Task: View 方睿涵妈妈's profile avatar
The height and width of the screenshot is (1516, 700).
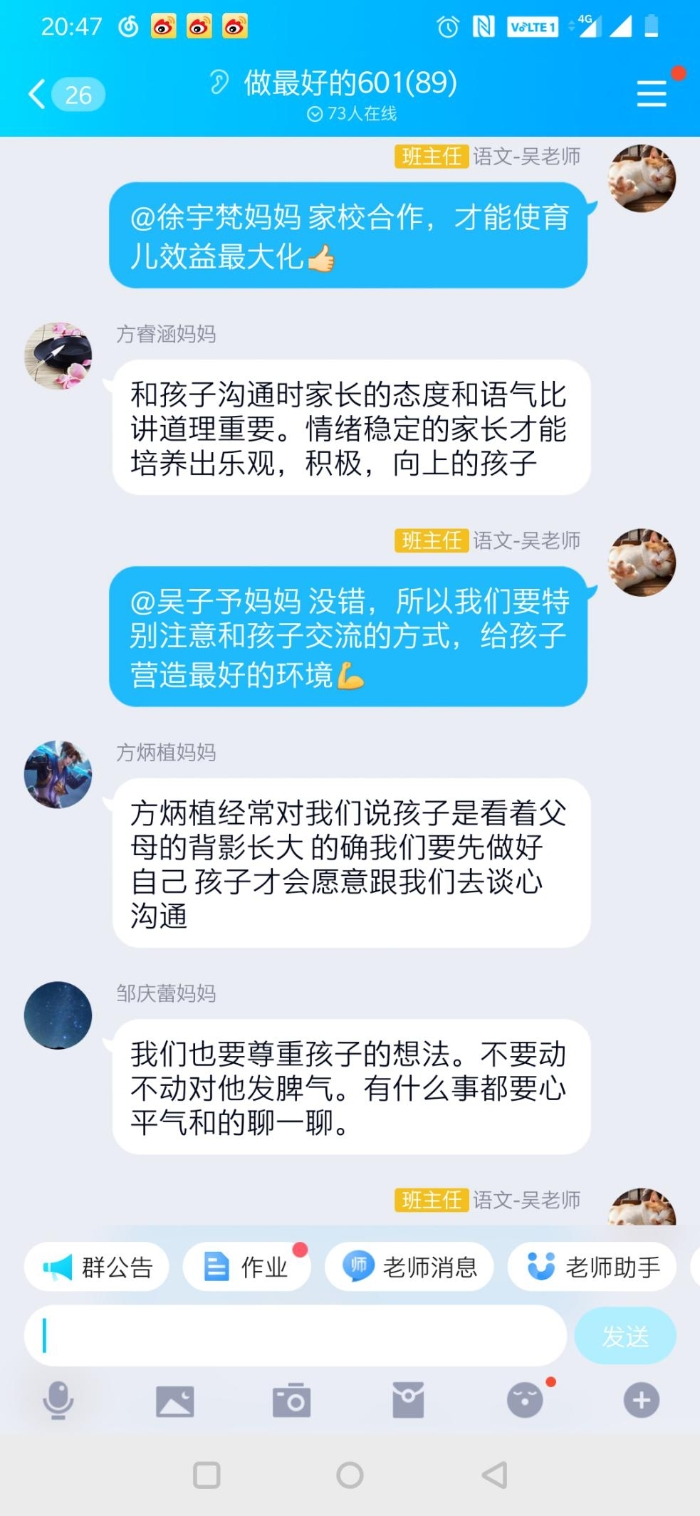Action: tap(58, 356)
